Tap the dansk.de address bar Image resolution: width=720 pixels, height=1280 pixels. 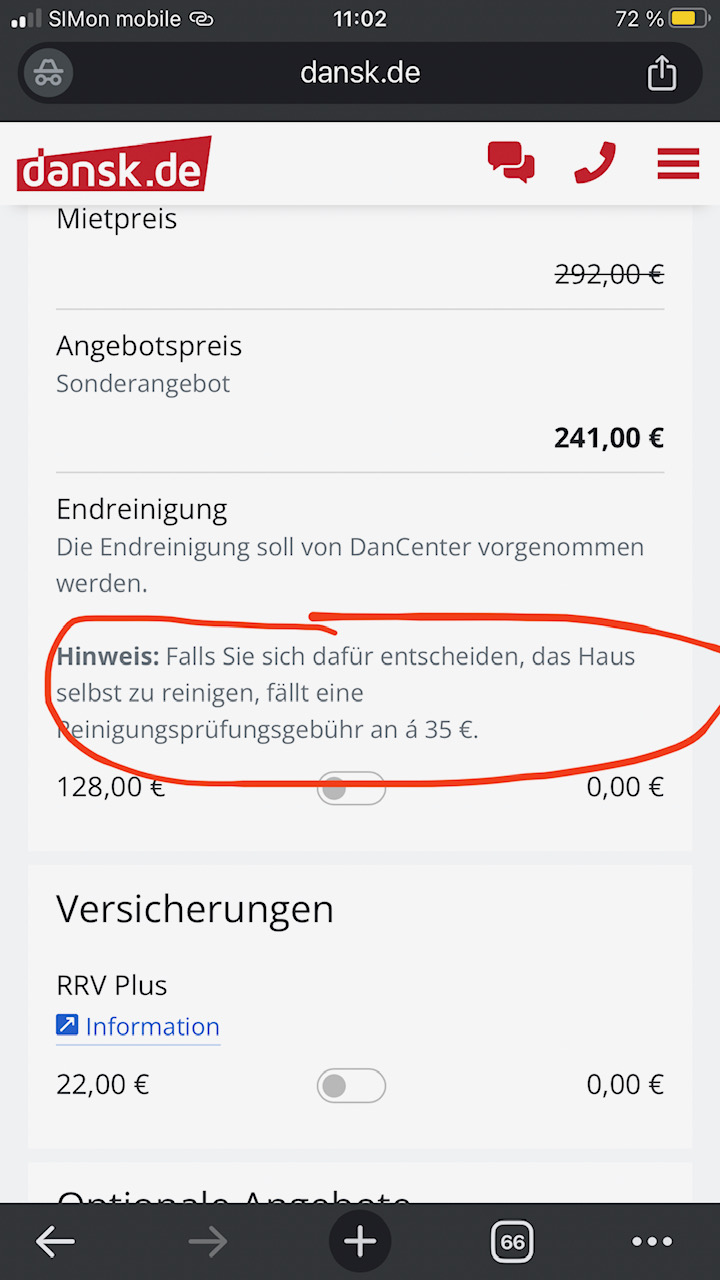(x=360, y=73)
